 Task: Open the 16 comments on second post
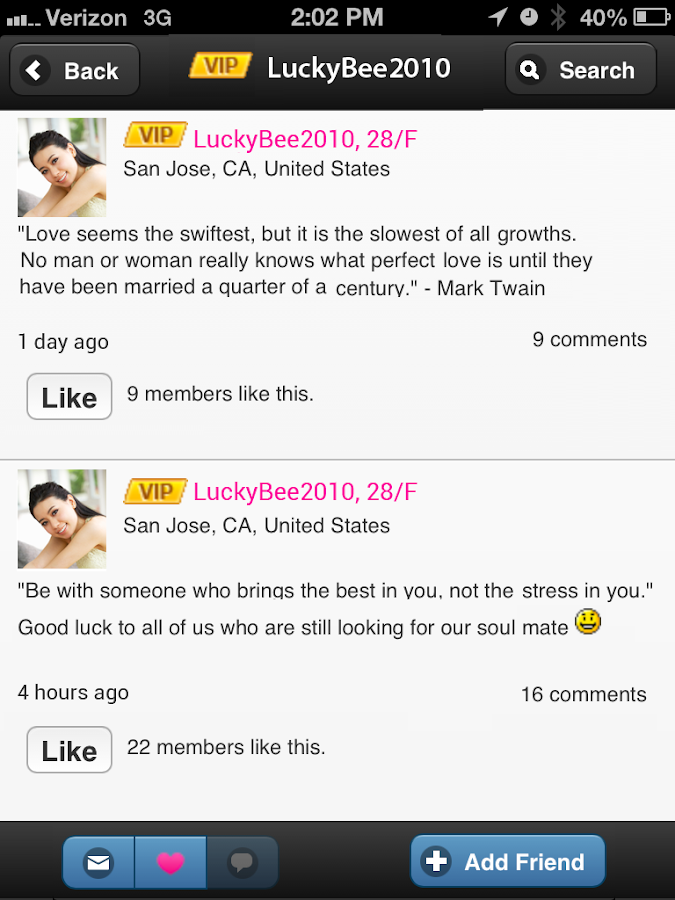[x=583, y=694]
